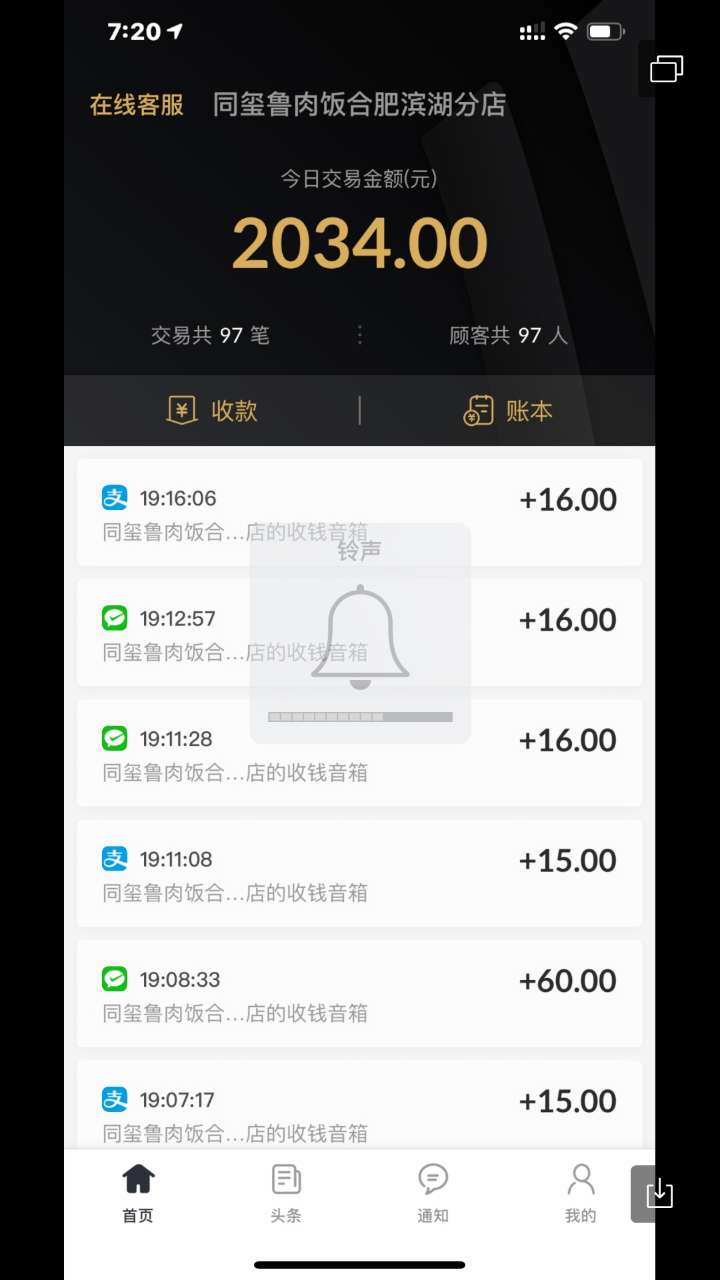The width and height of the screenshot is (720, 1280).
Task: Open the 账本 ledger
Action: point(508,410)
